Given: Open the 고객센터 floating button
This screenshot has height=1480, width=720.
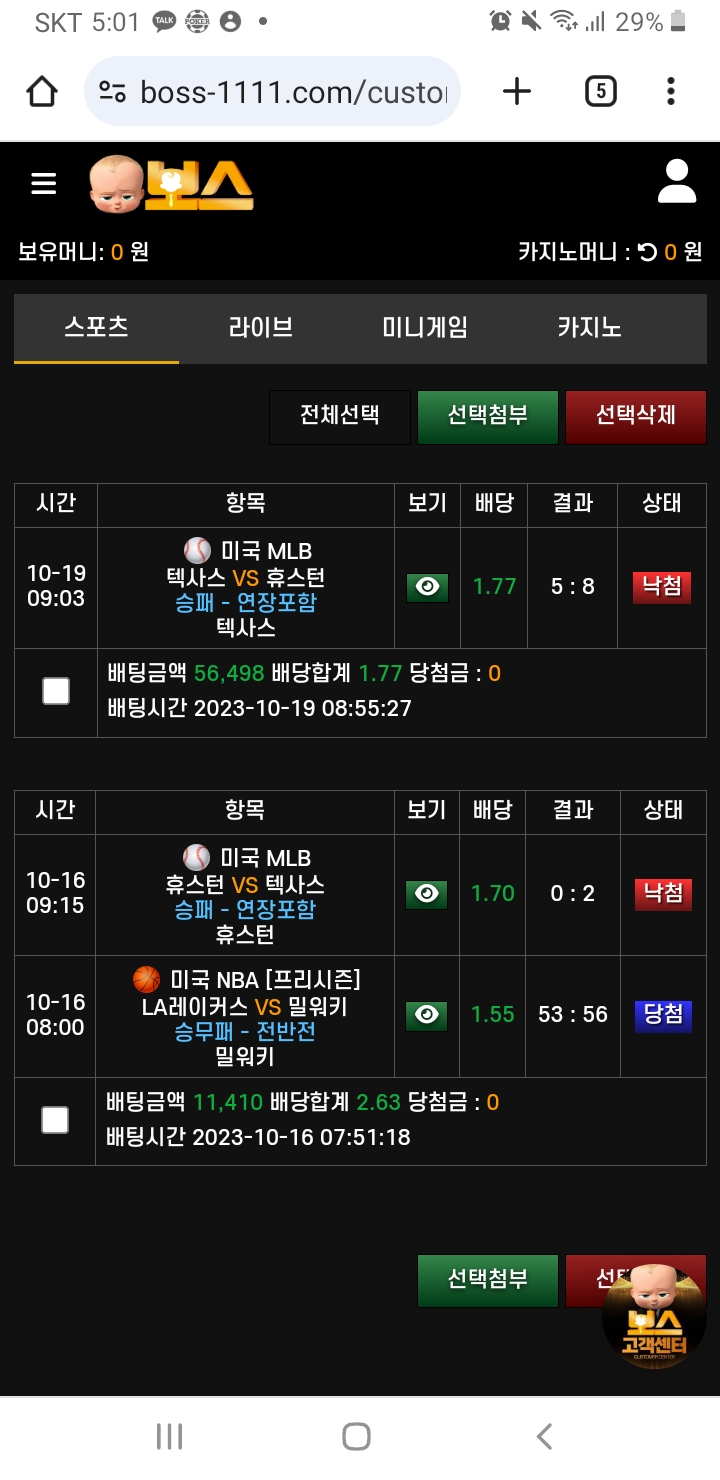Looking at the screenshot, I should [655, 1320].
